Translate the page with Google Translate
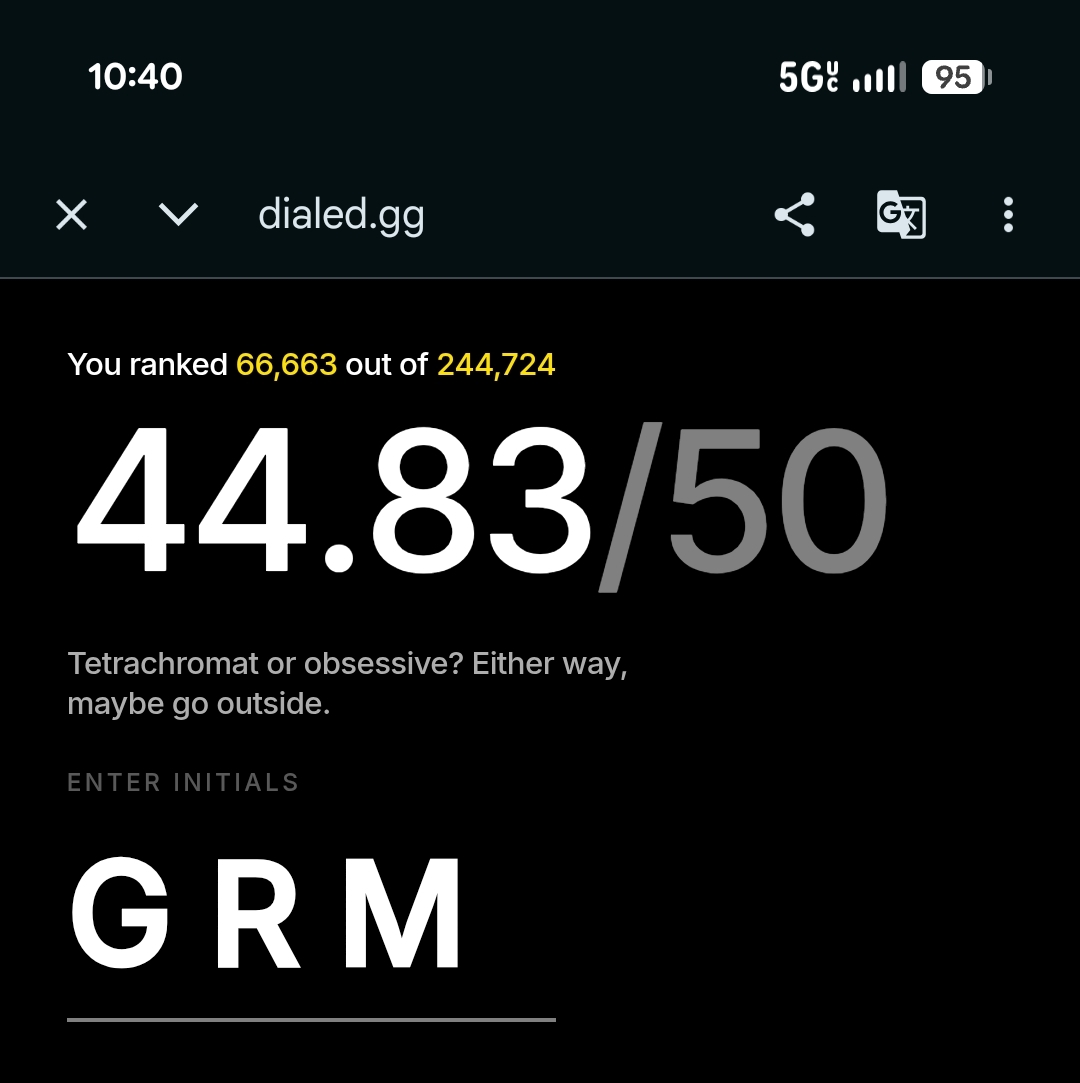1080x1083 pixels. (x=901, y=215)
